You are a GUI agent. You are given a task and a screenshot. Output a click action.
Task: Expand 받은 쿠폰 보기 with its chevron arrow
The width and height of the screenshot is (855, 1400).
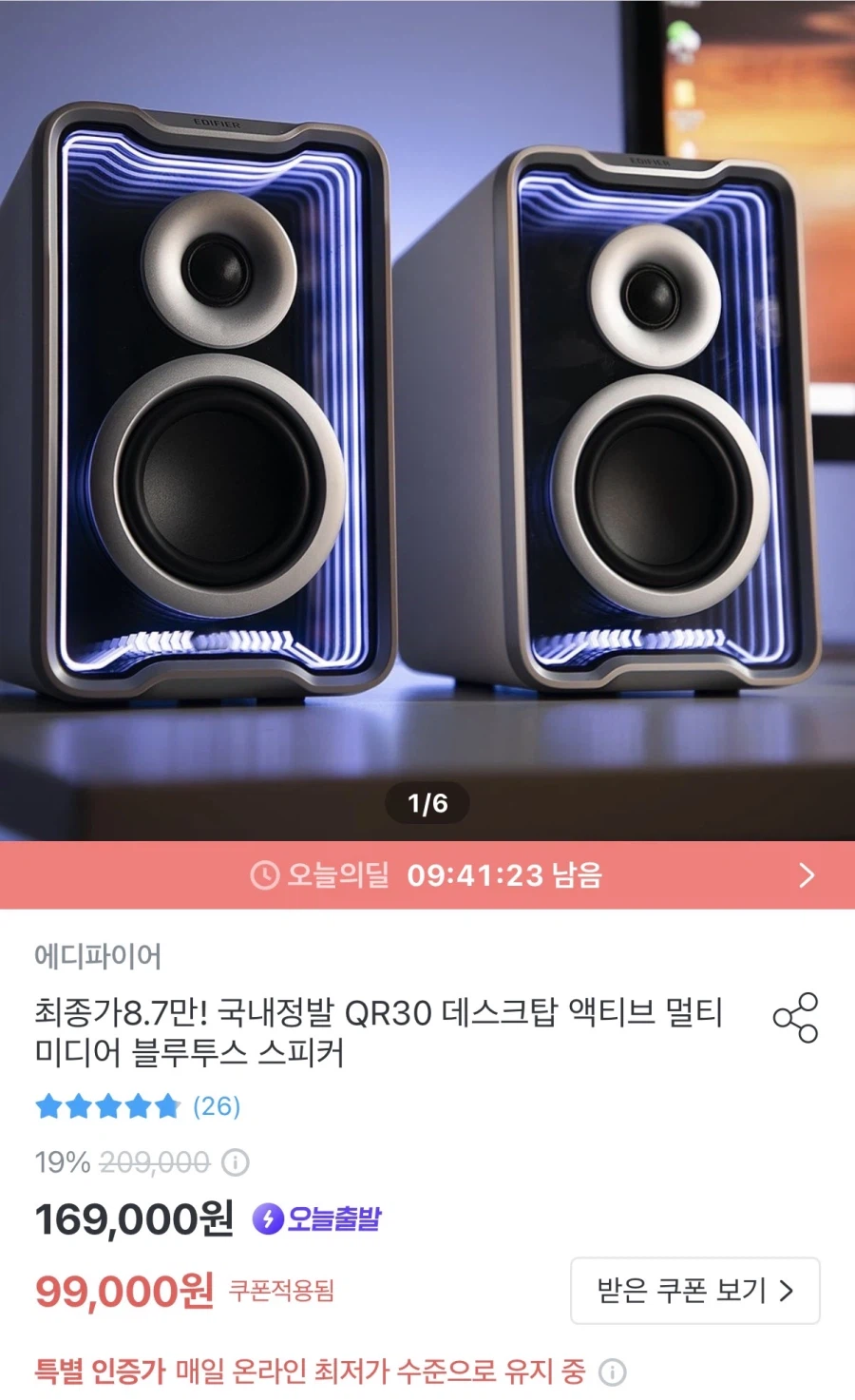(787, 1291)
